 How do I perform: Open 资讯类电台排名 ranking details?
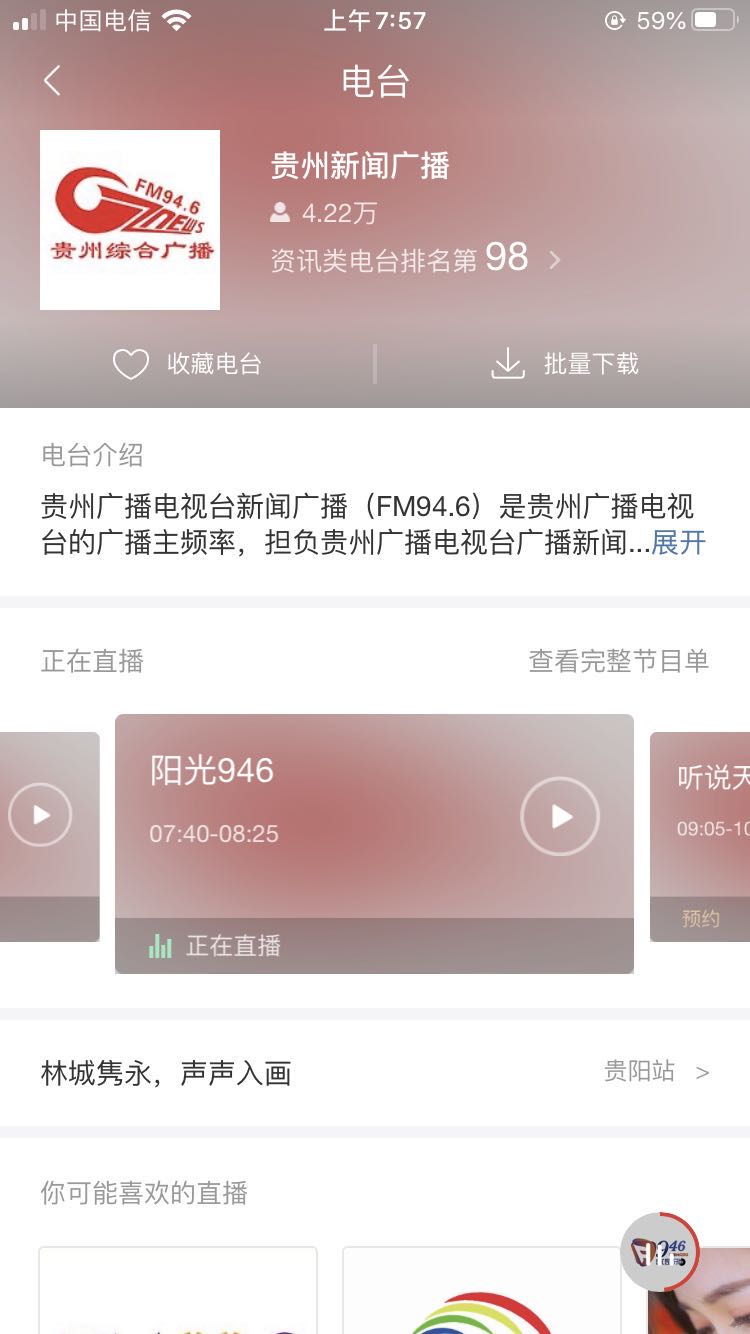pyautogui.click(x=415, y=260)
